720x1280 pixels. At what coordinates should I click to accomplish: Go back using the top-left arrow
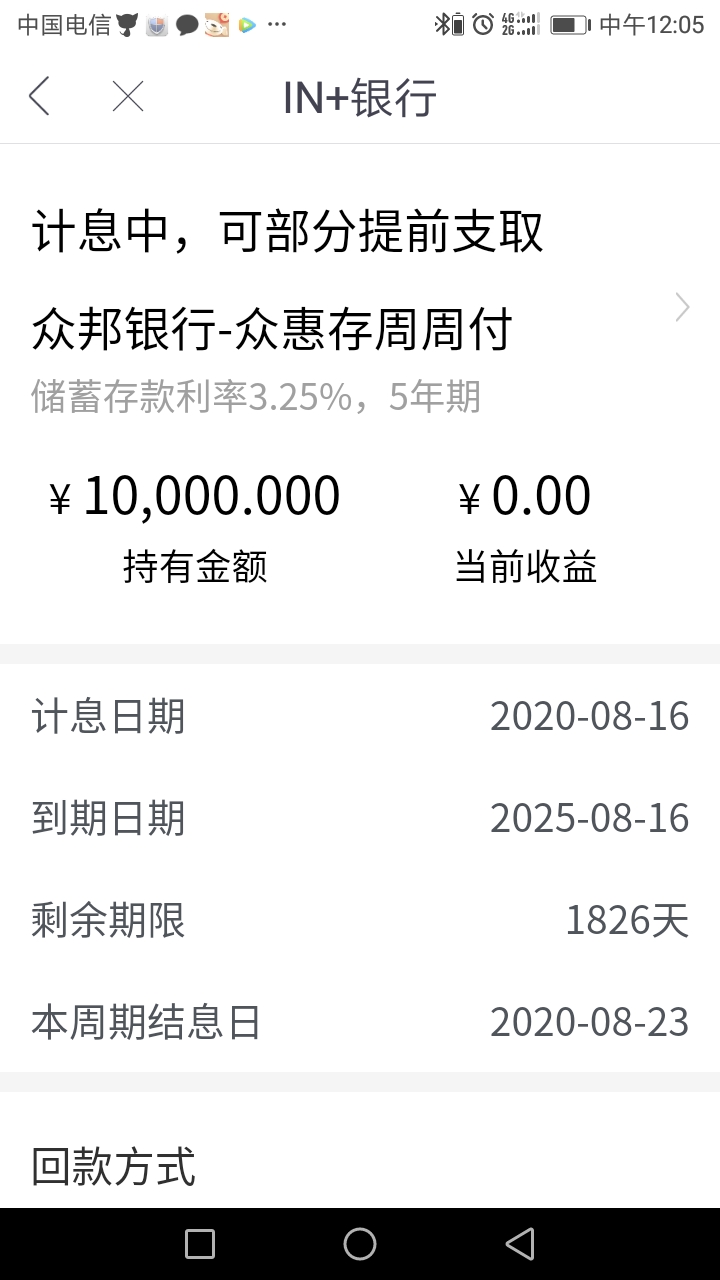pyautogui.click(x=39, y=97)
